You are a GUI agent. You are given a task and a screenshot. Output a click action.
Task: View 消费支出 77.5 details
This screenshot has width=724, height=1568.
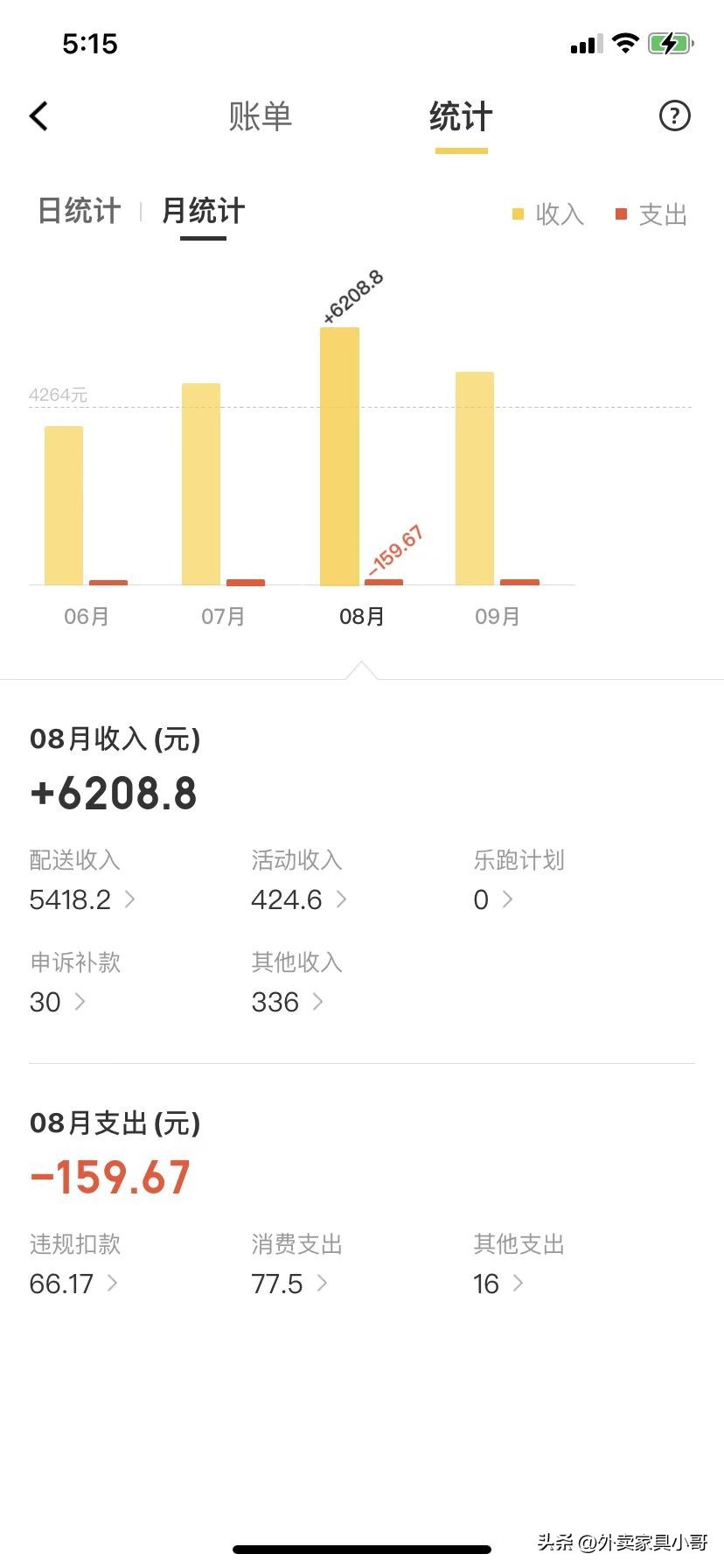(289, 1284)
